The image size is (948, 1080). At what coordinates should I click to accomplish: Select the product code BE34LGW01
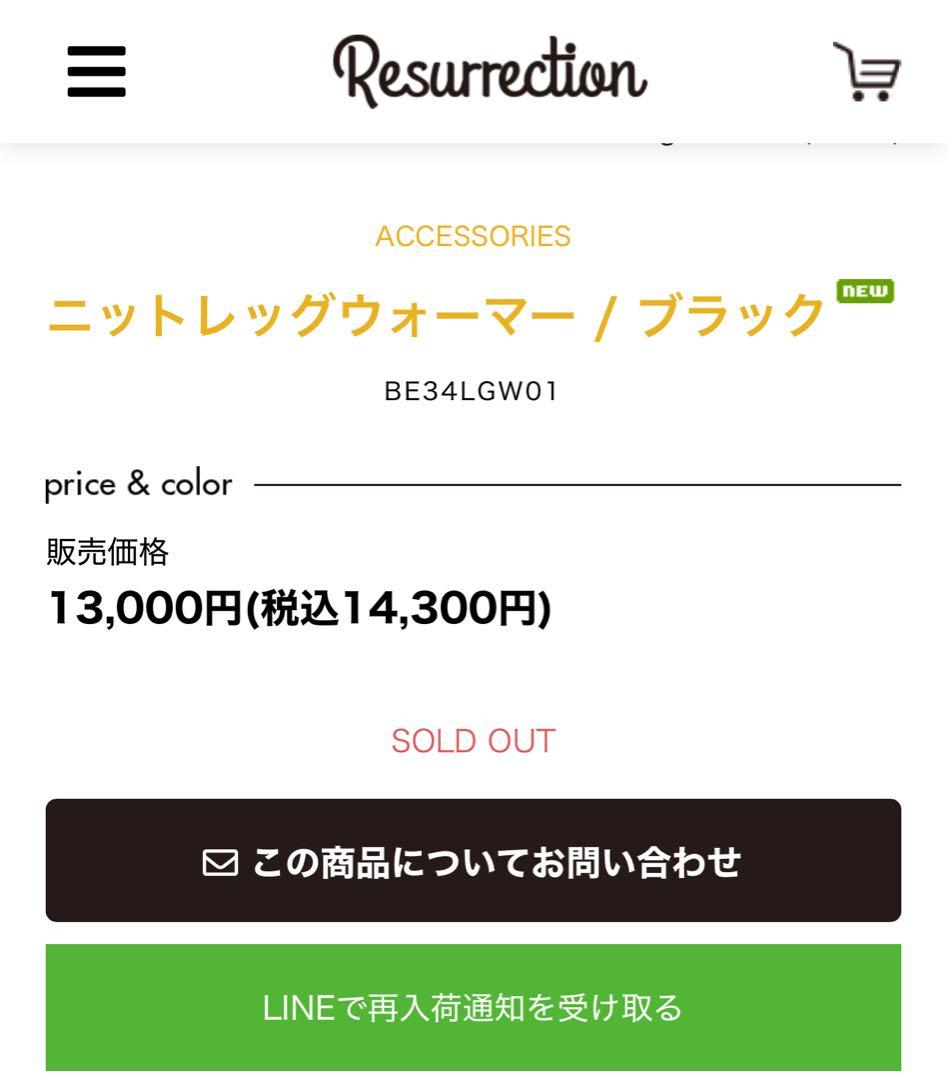(474, 392)
